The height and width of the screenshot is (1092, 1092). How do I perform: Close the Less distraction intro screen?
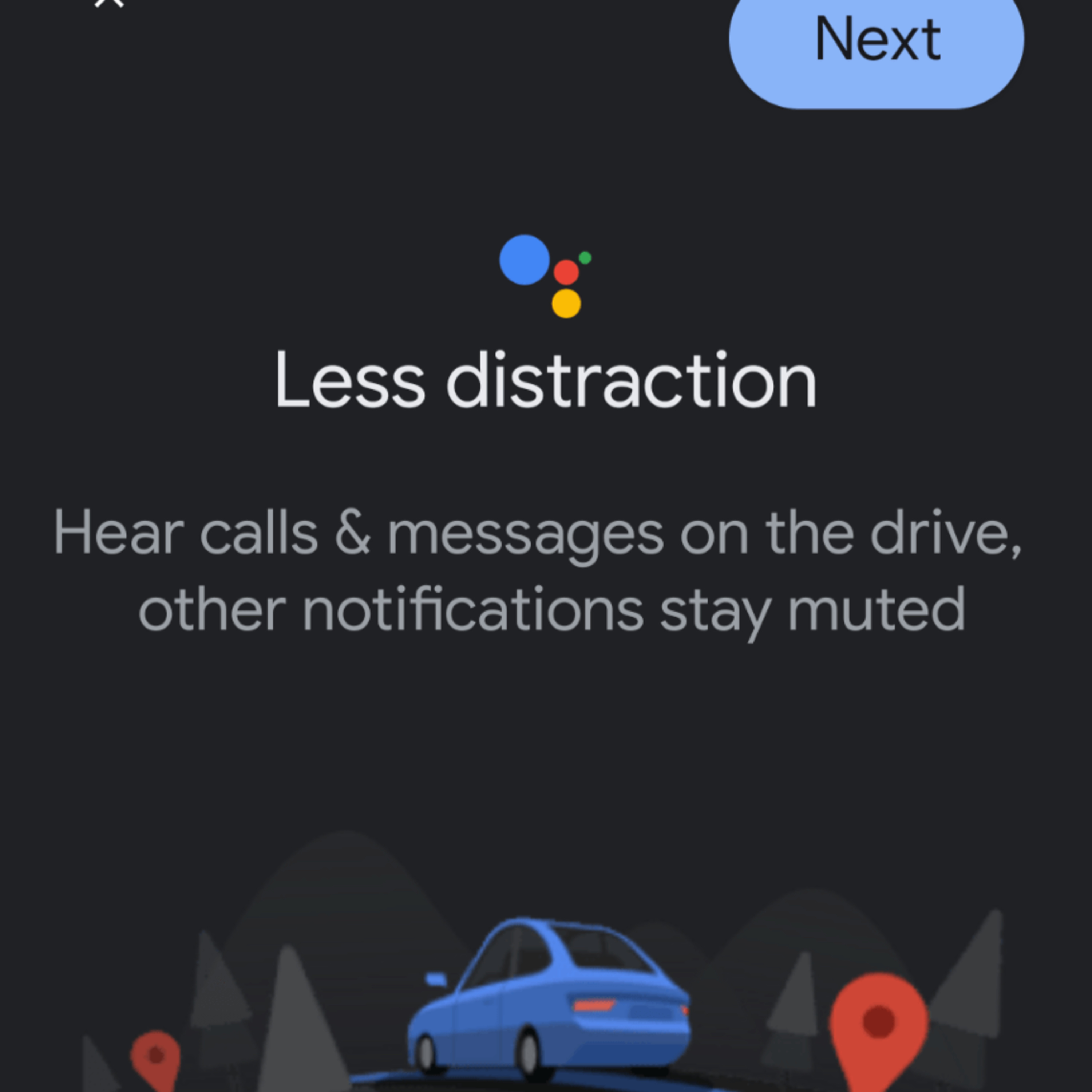coord(109,3)
